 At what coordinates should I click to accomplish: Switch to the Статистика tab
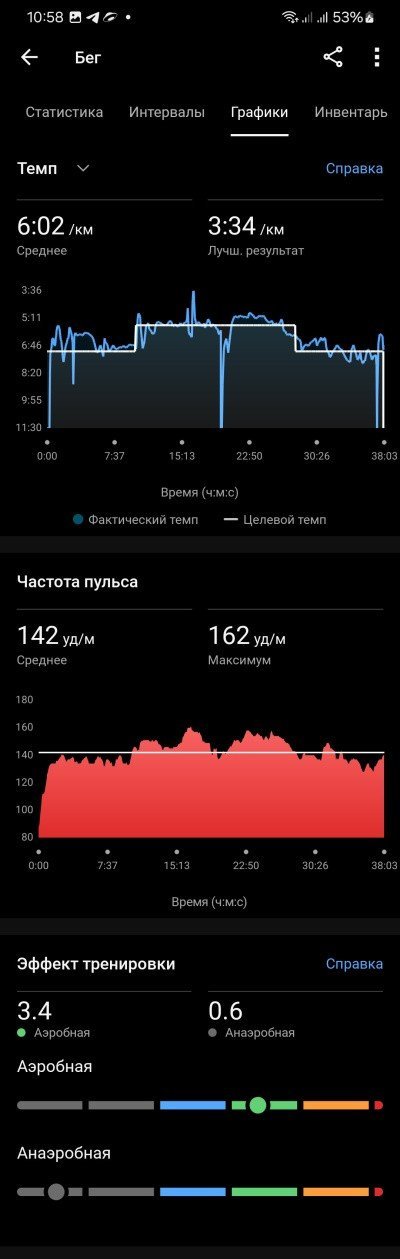(x=64, y=112)
